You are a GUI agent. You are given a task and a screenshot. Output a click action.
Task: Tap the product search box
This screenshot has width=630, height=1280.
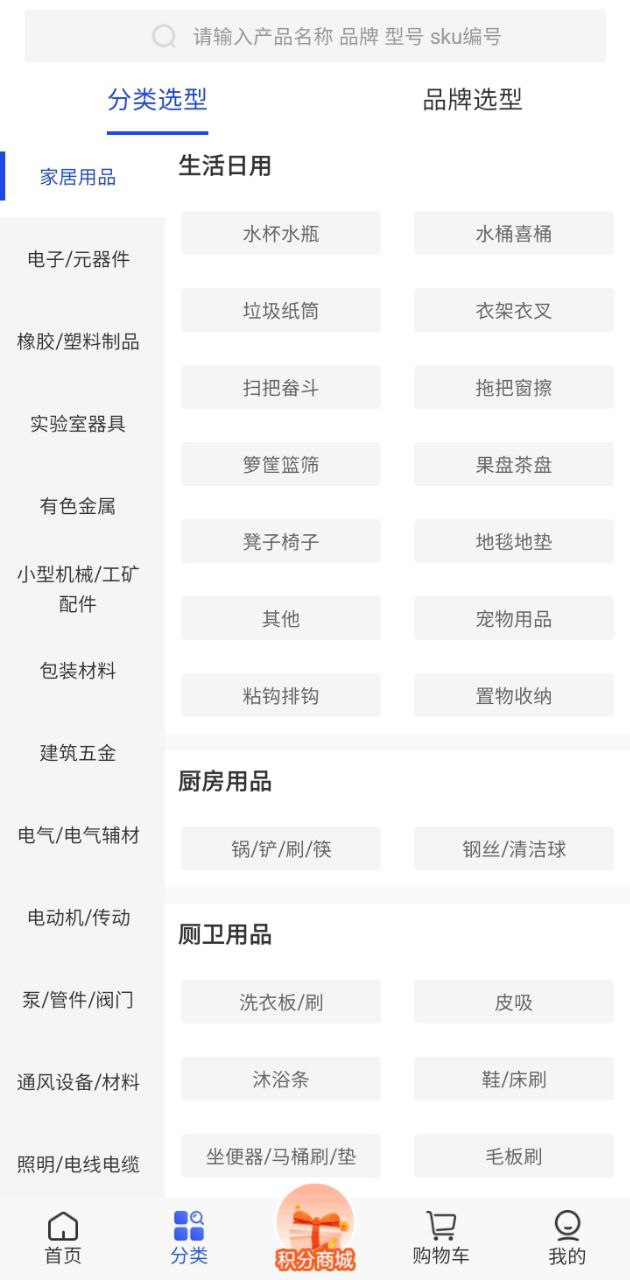pyautogui.click(x=315, y=37)
